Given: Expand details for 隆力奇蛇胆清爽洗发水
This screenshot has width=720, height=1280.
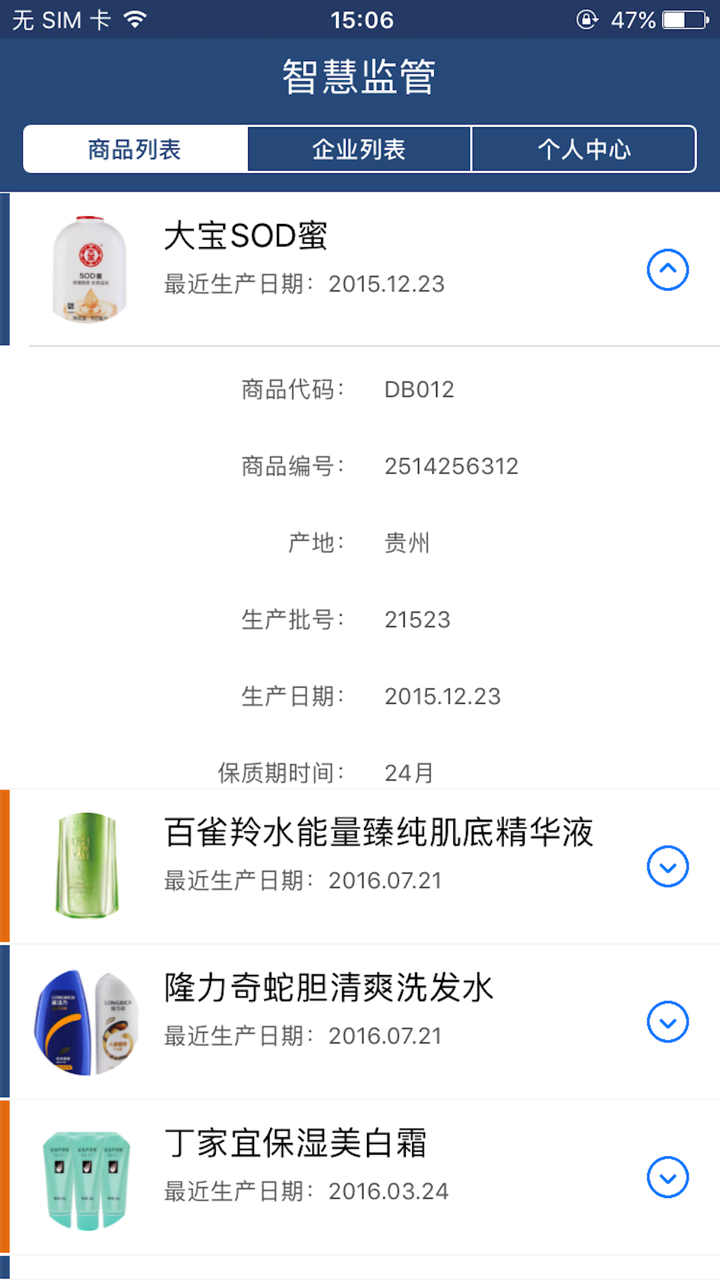Looking at the screenshot, I should [x=667, y=1022].
